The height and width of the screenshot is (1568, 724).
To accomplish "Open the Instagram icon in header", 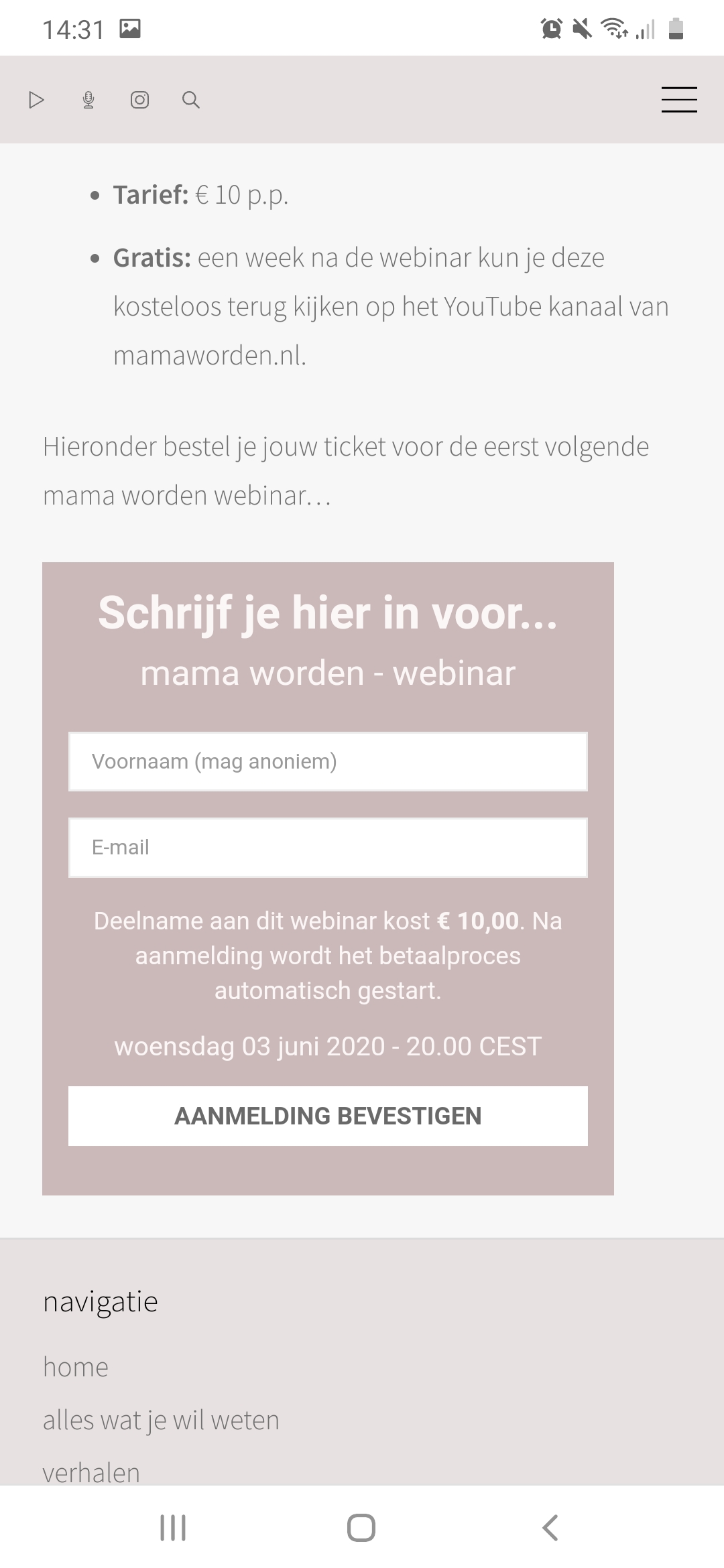I will tap(139, 100).
